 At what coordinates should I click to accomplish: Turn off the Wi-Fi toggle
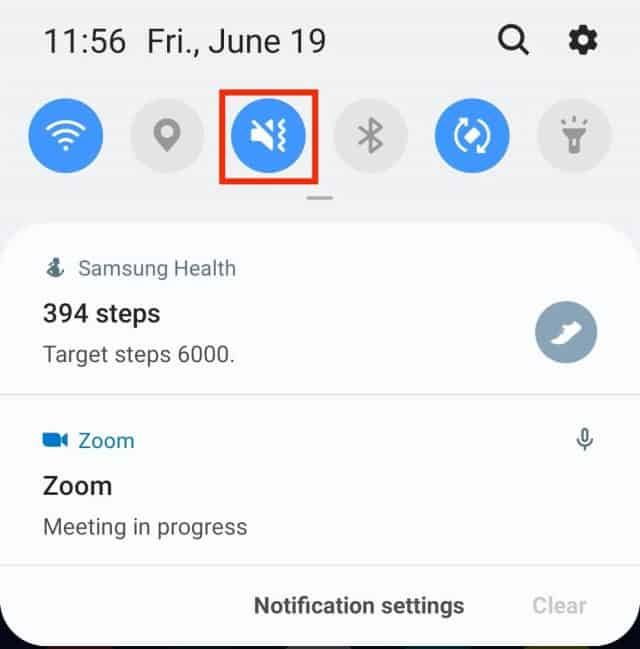[x=66, y=136]
